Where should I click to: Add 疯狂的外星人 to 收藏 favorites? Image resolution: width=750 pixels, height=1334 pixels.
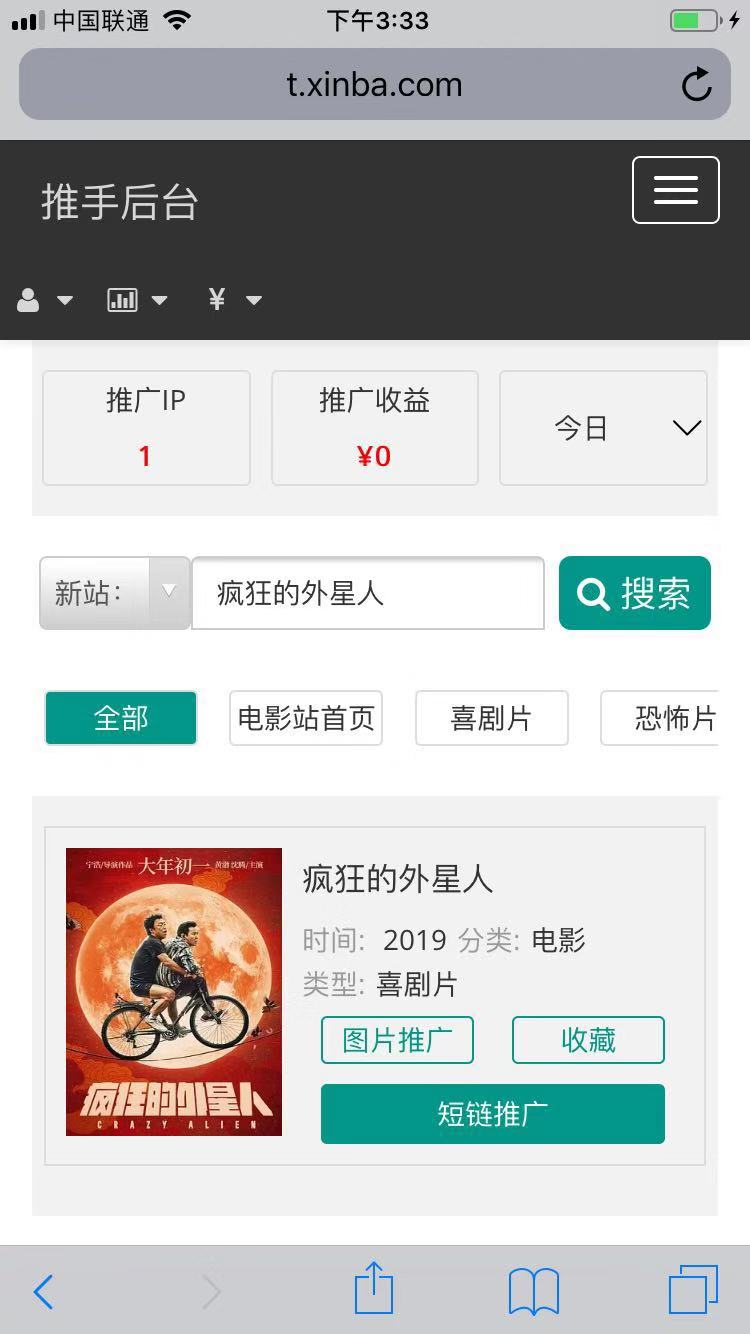588,1040
